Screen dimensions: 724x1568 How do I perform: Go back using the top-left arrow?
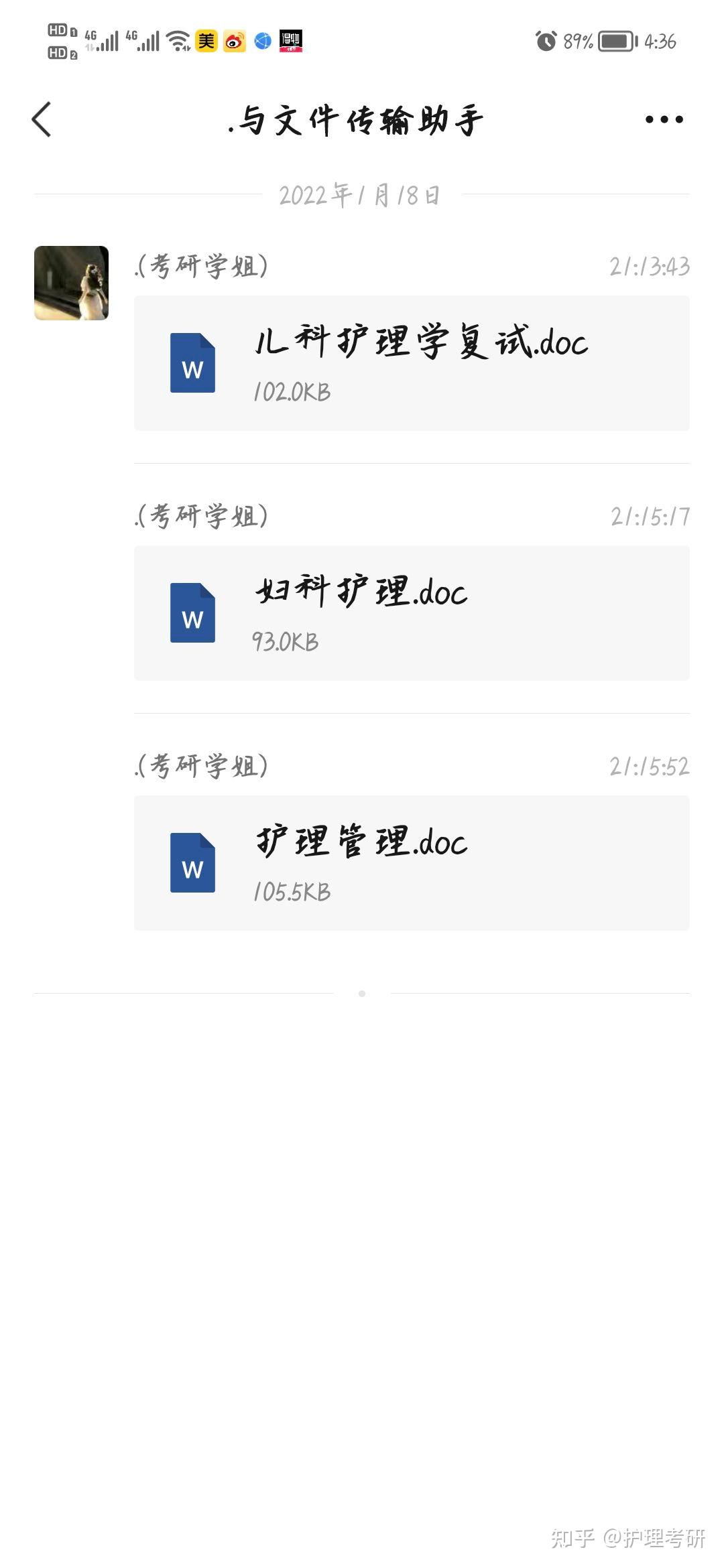(42, 120)
